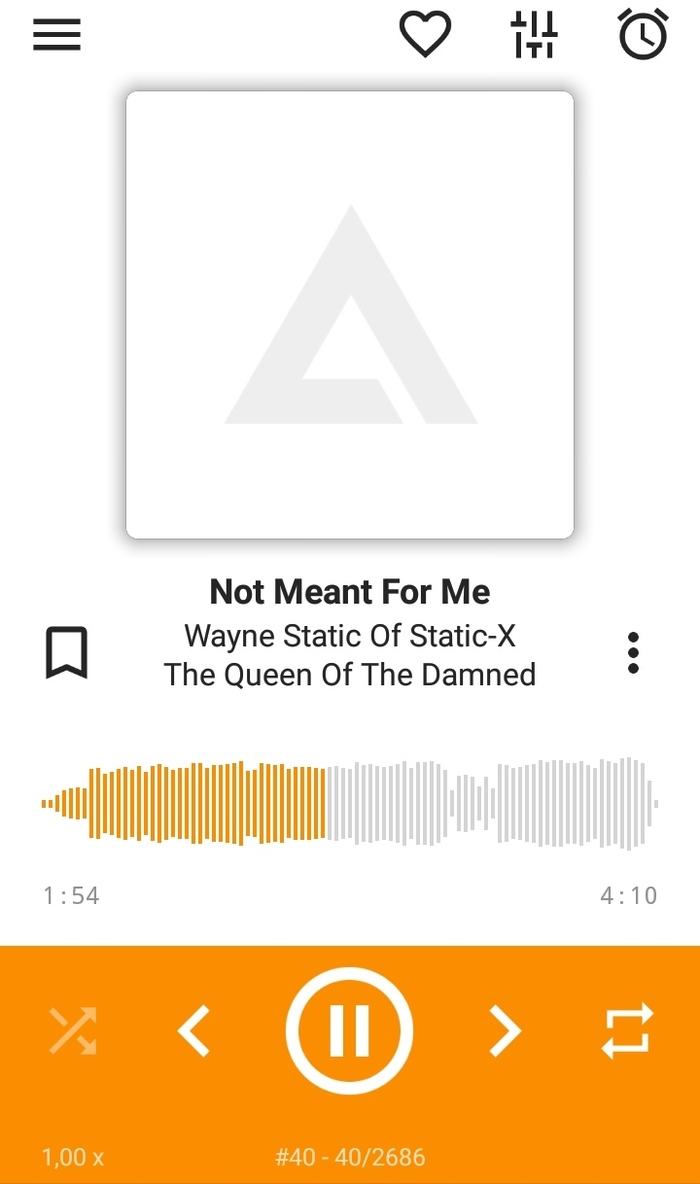Seek within the waveform progress bar
Viewport: 700px width, 1184px height.
click(349, 803)
